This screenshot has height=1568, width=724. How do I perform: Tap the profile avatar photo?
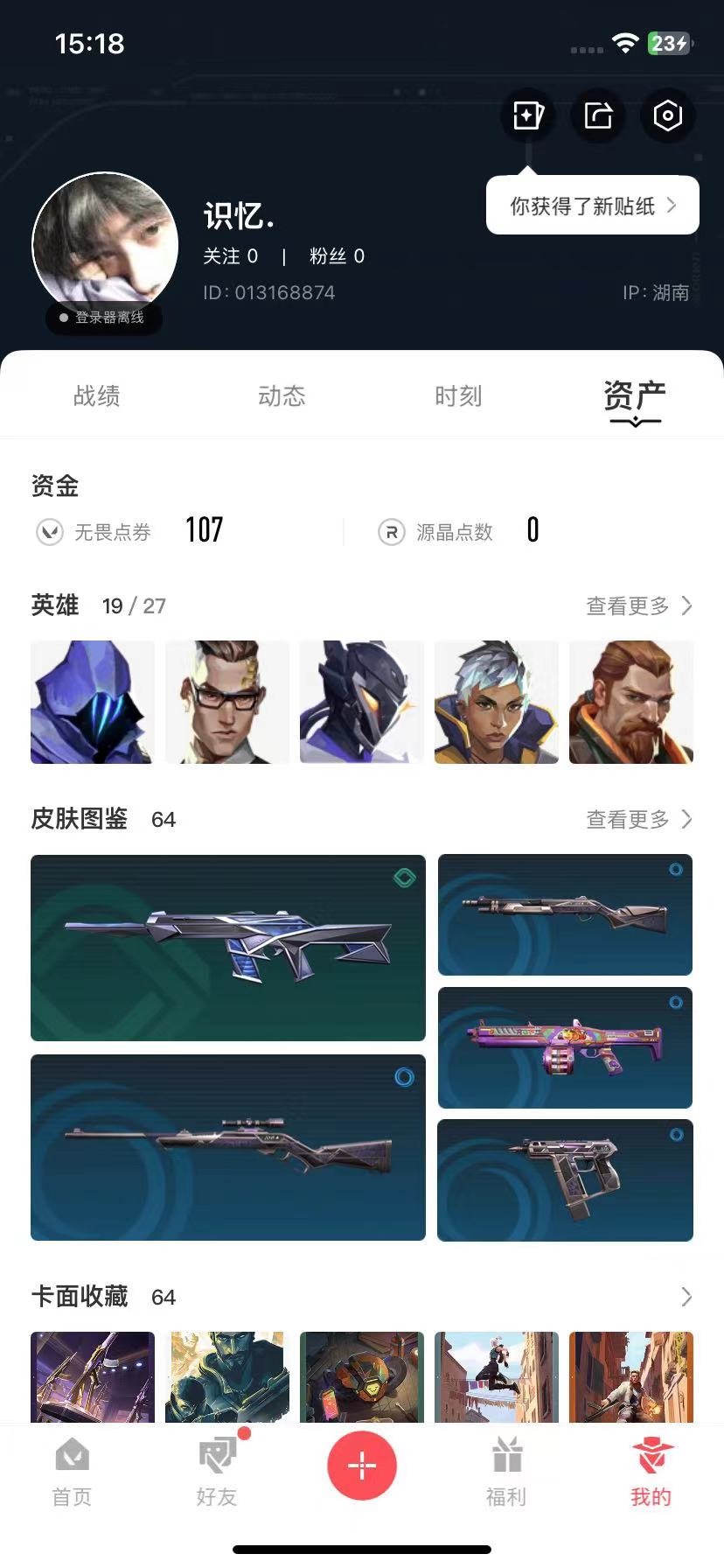pos(105,246)
